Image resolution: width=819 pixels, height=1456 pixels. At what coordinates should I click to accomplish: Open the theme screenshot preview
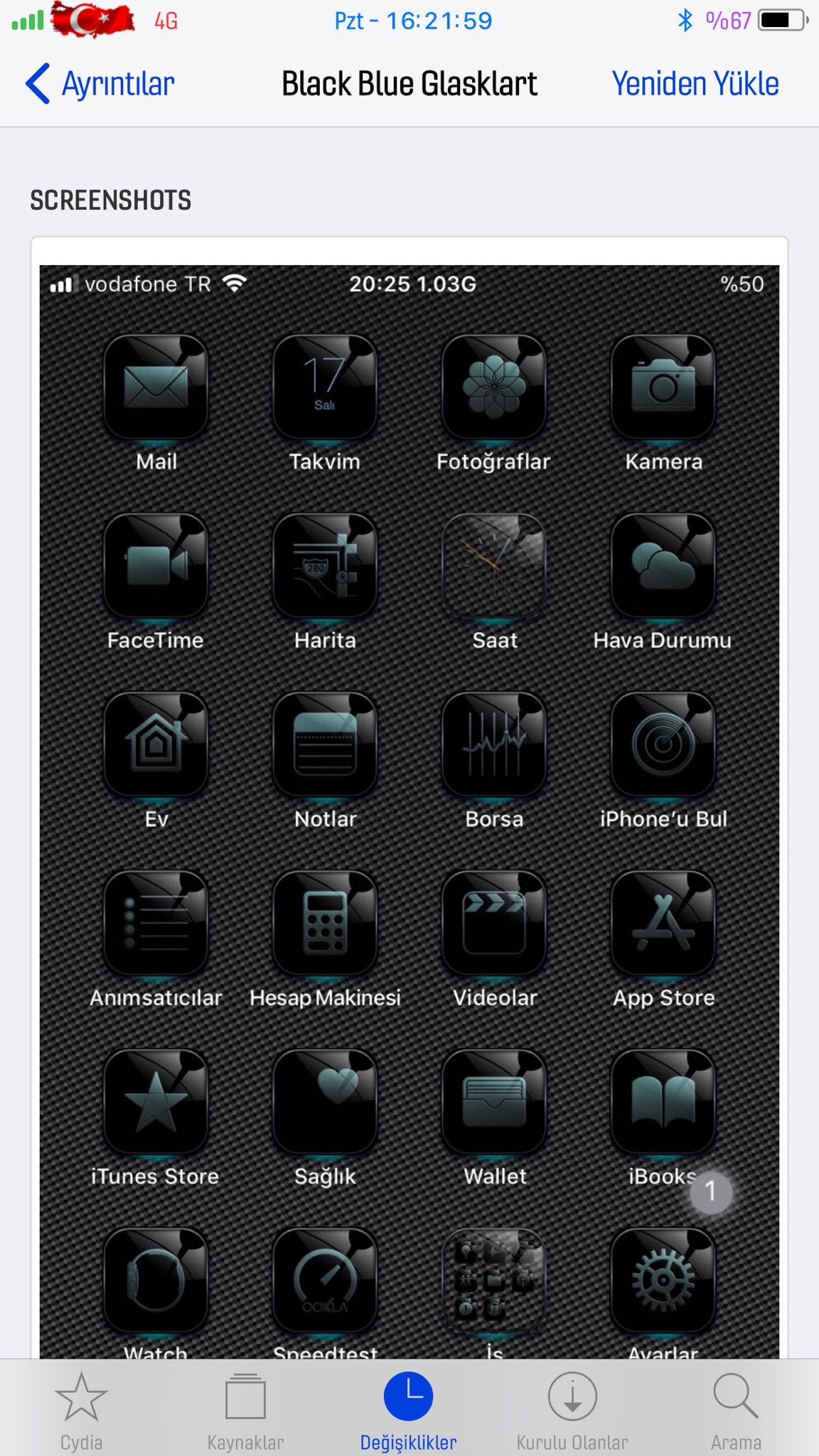[409, 810]
